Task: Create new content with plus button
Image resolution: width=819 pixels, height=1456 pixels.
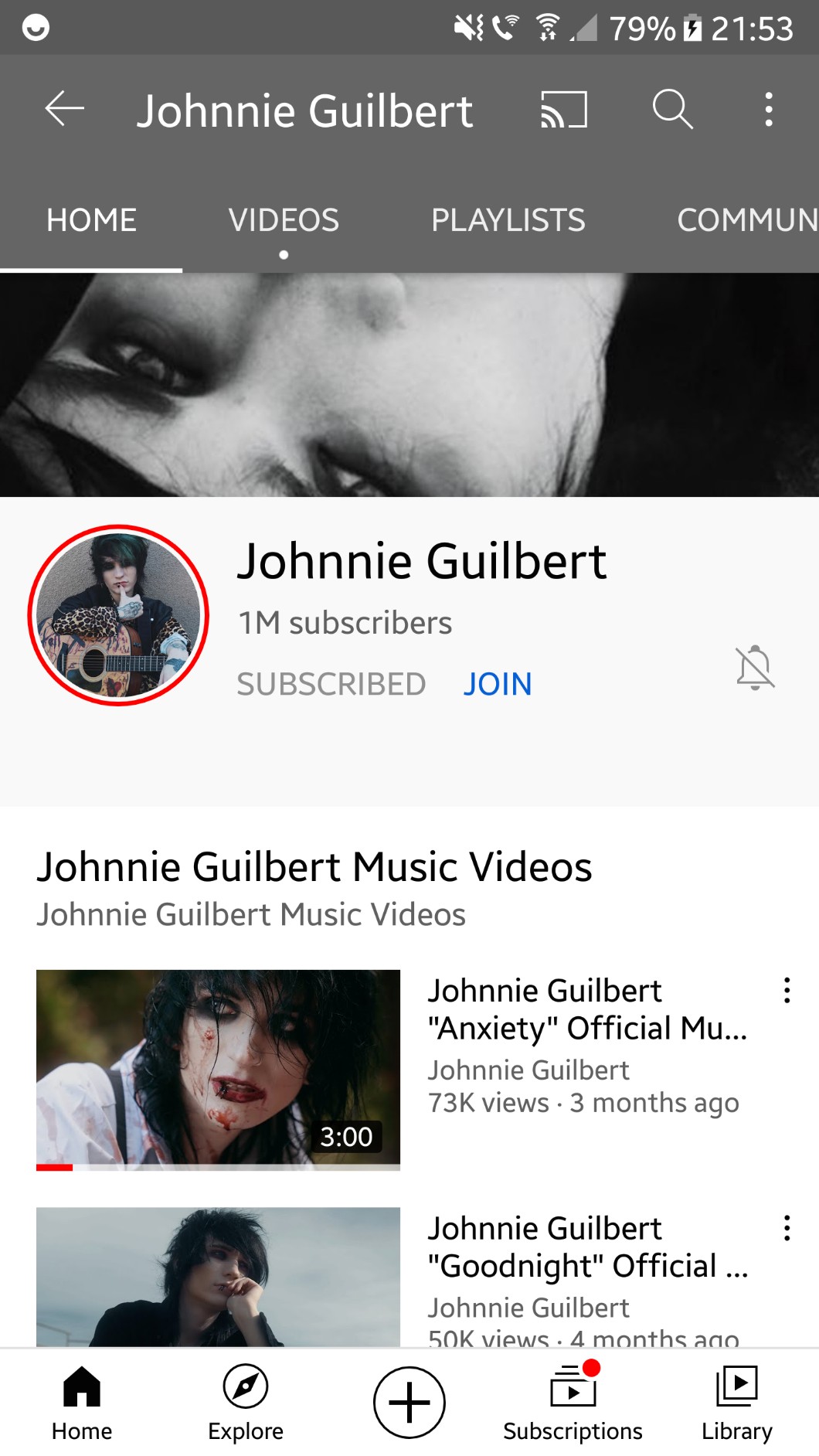Action: [409, 1402]
